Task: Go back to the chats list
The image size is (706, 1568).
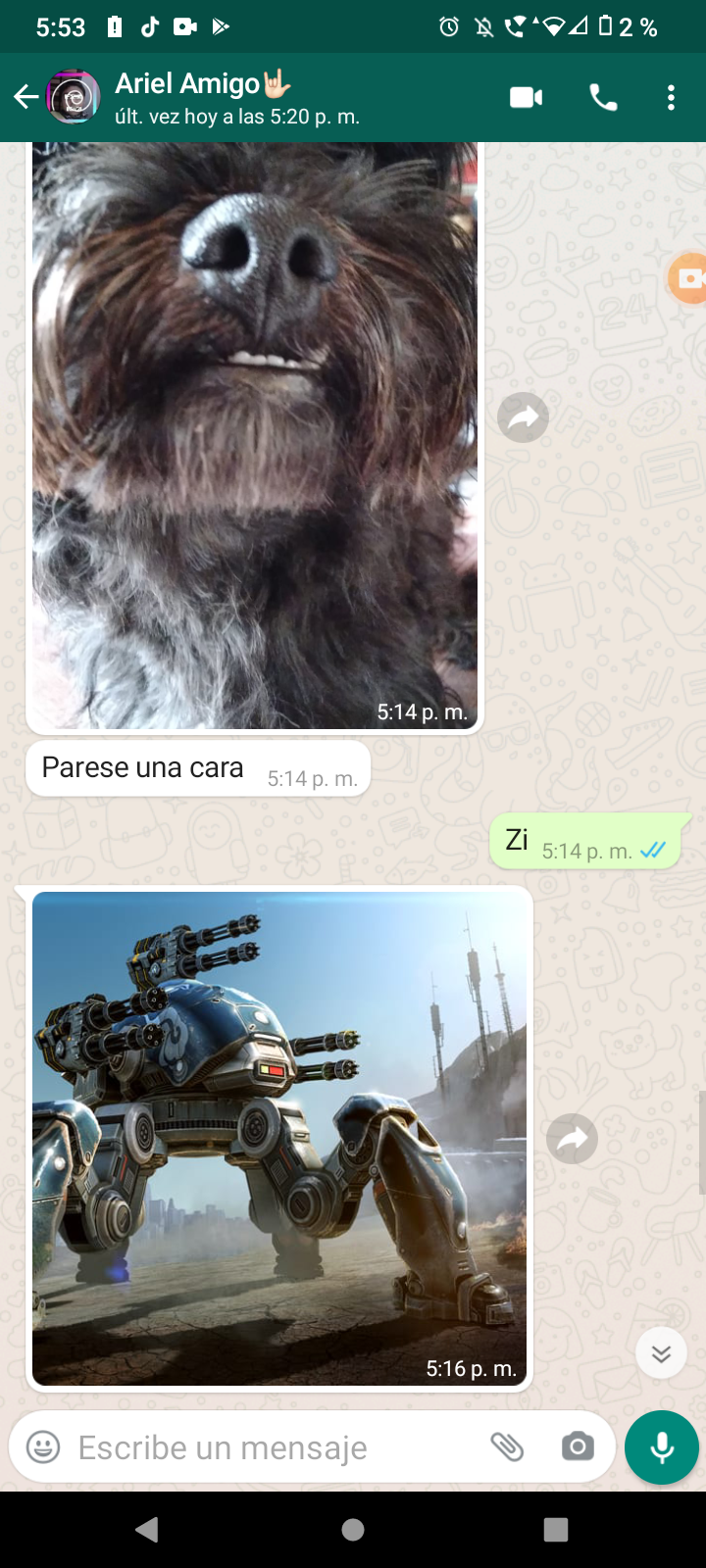Action: pyautogui.click(x=25, y=97)
